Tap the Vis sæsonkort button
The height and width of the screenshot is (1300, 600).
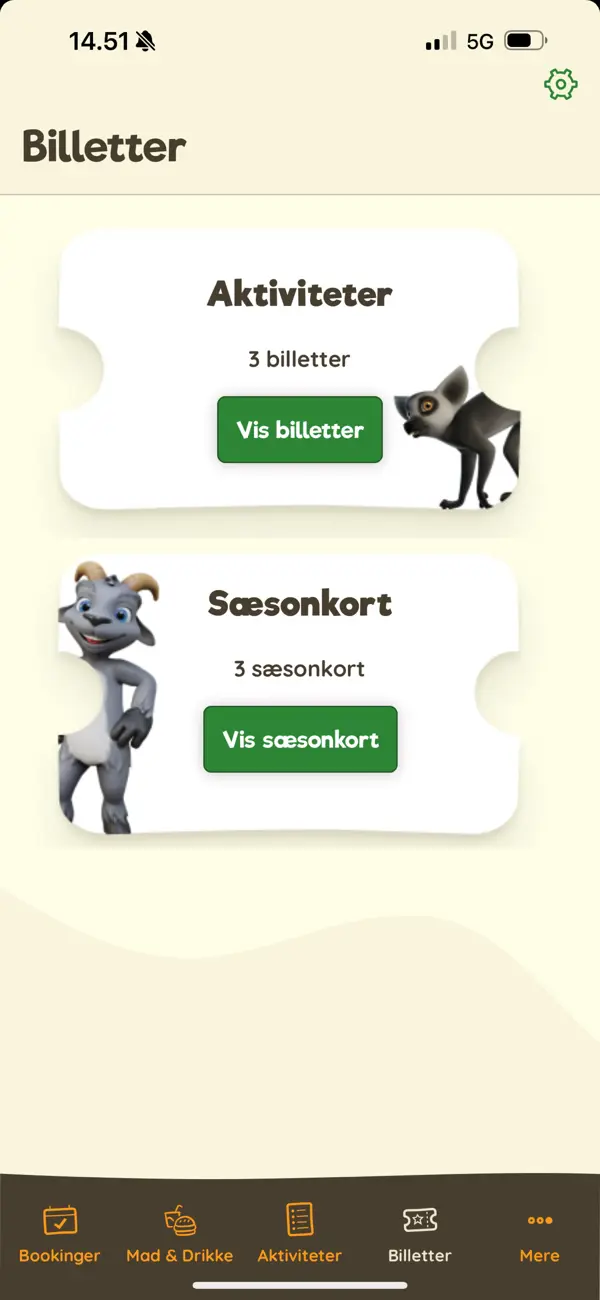click(300, 739)
